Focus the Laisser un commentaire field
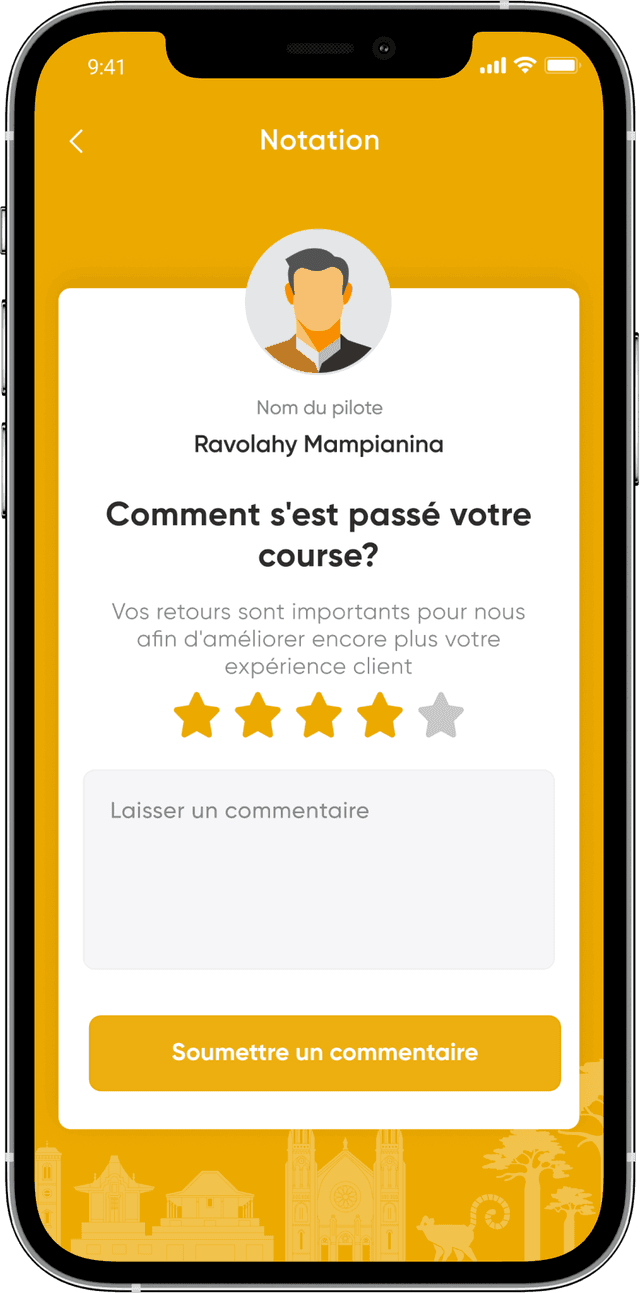 [319, 869]
